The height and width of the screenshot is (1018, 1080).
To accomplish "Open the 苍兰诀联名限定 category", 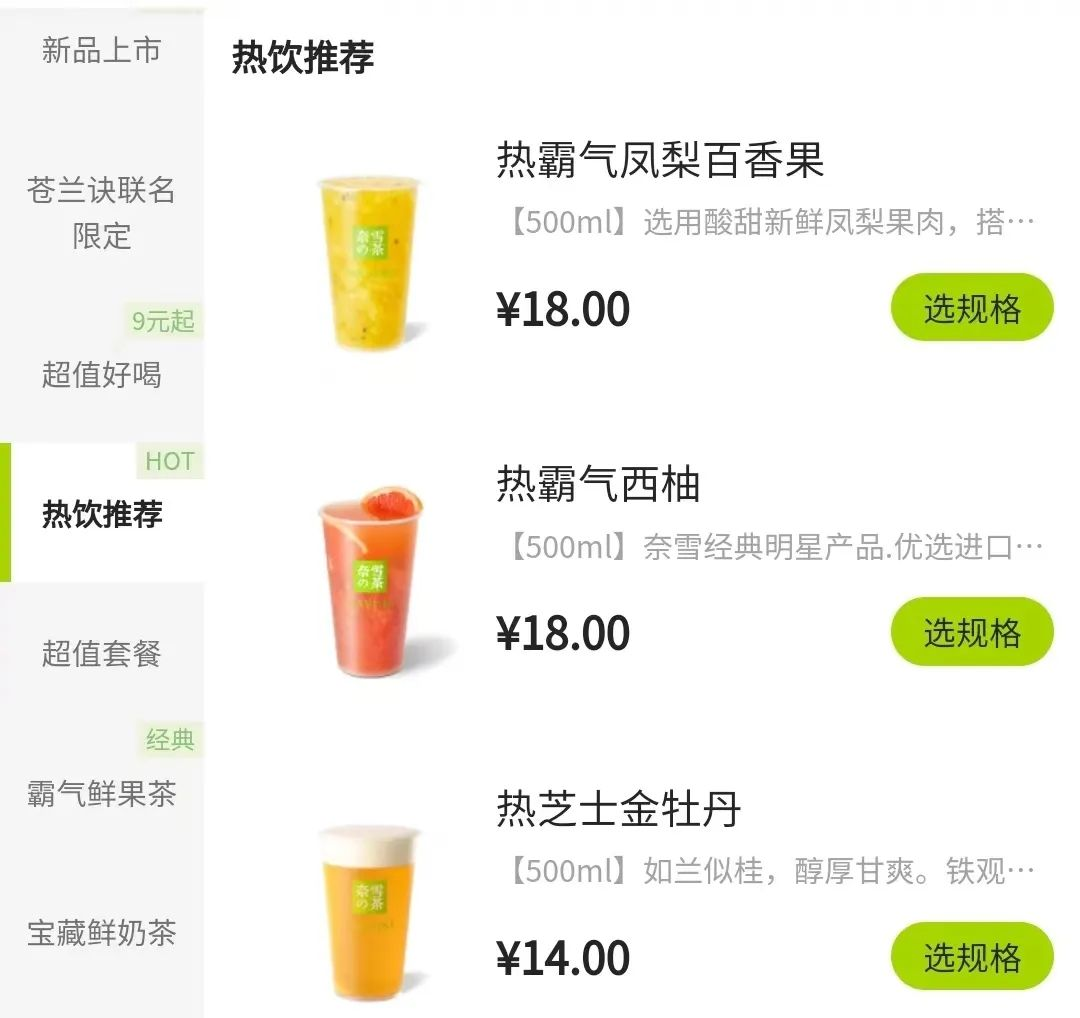I will click(x=101, y=212).
